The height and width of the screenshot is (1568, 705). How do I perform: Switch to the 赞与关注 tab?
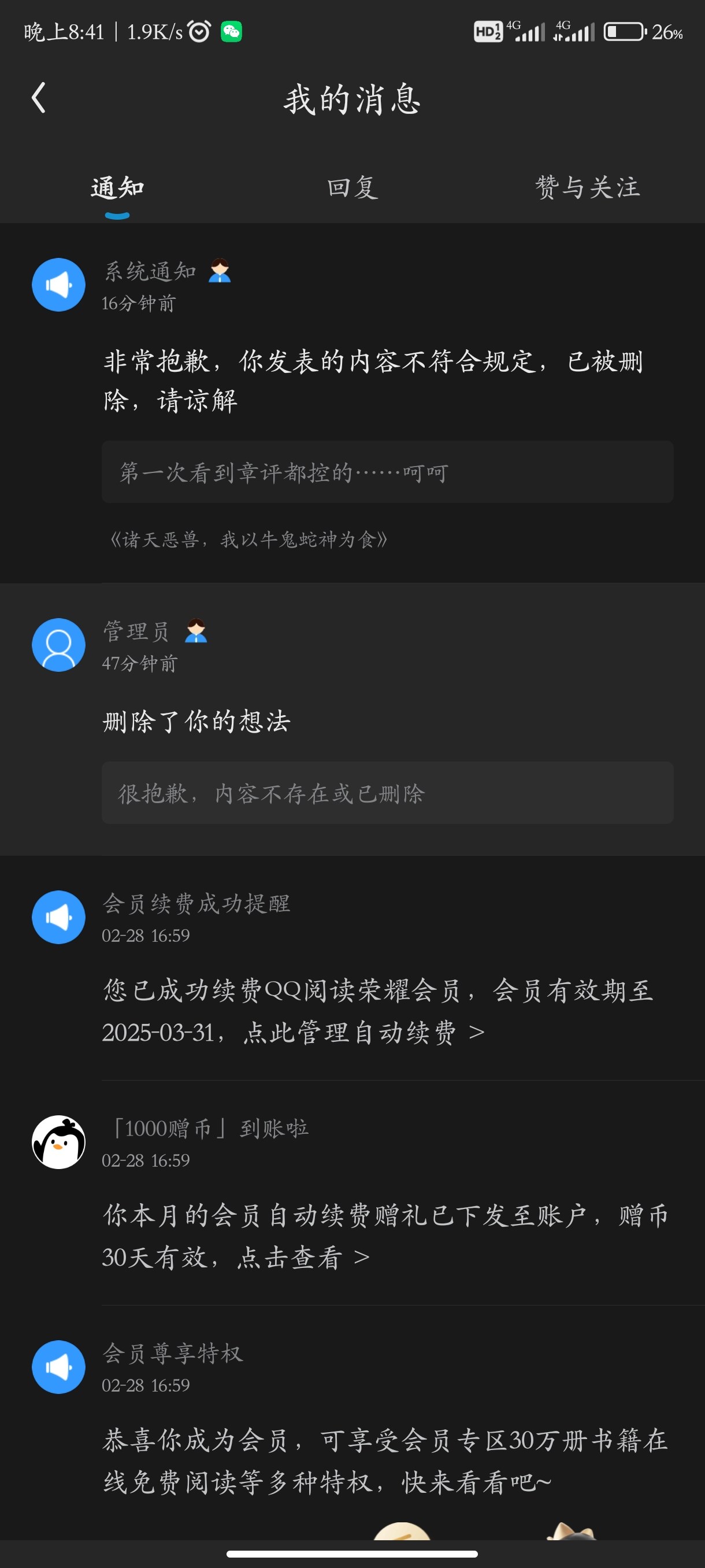(587, 187)
